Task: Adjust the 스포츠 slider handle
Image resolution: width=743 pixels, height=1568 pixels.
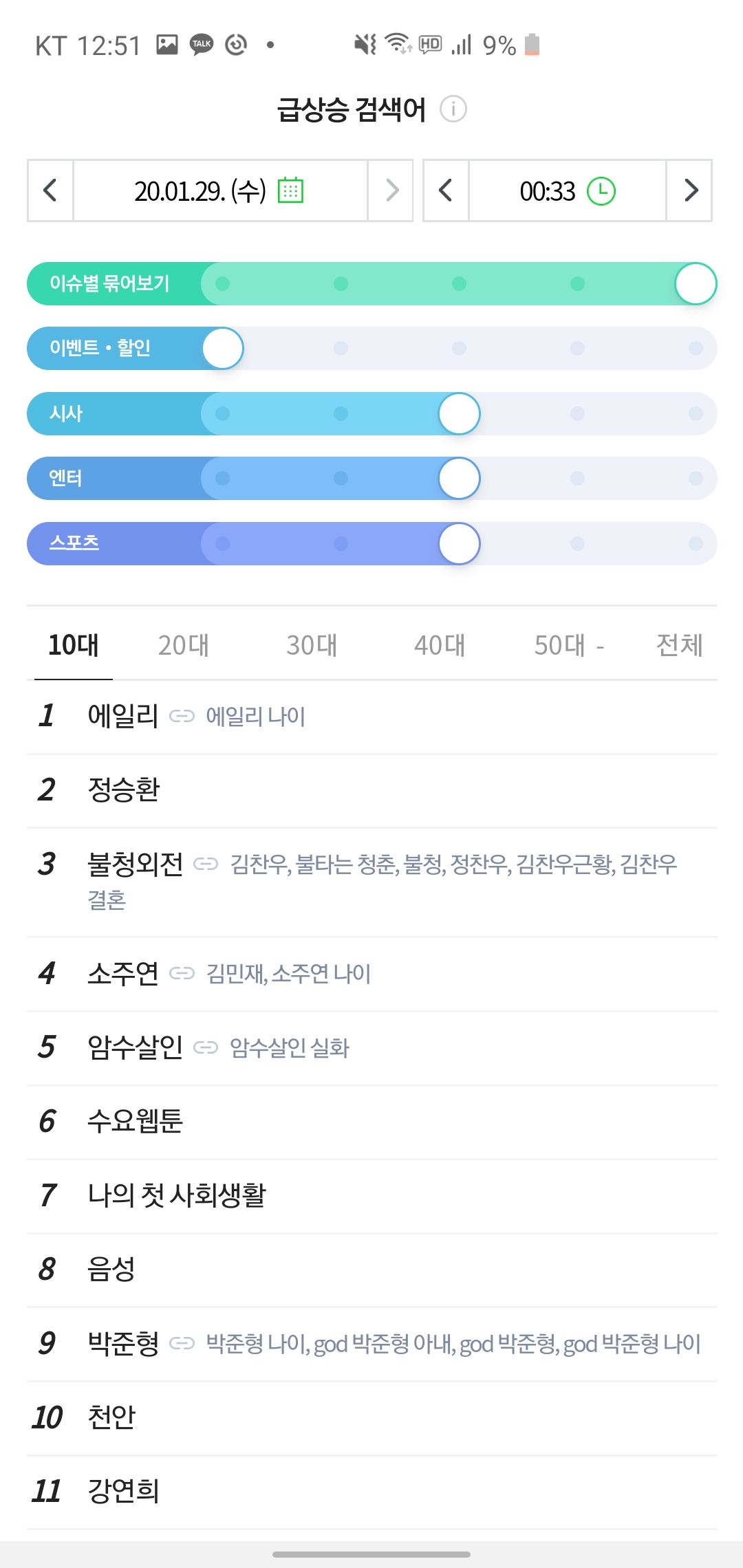Action: tap(459, 543)
